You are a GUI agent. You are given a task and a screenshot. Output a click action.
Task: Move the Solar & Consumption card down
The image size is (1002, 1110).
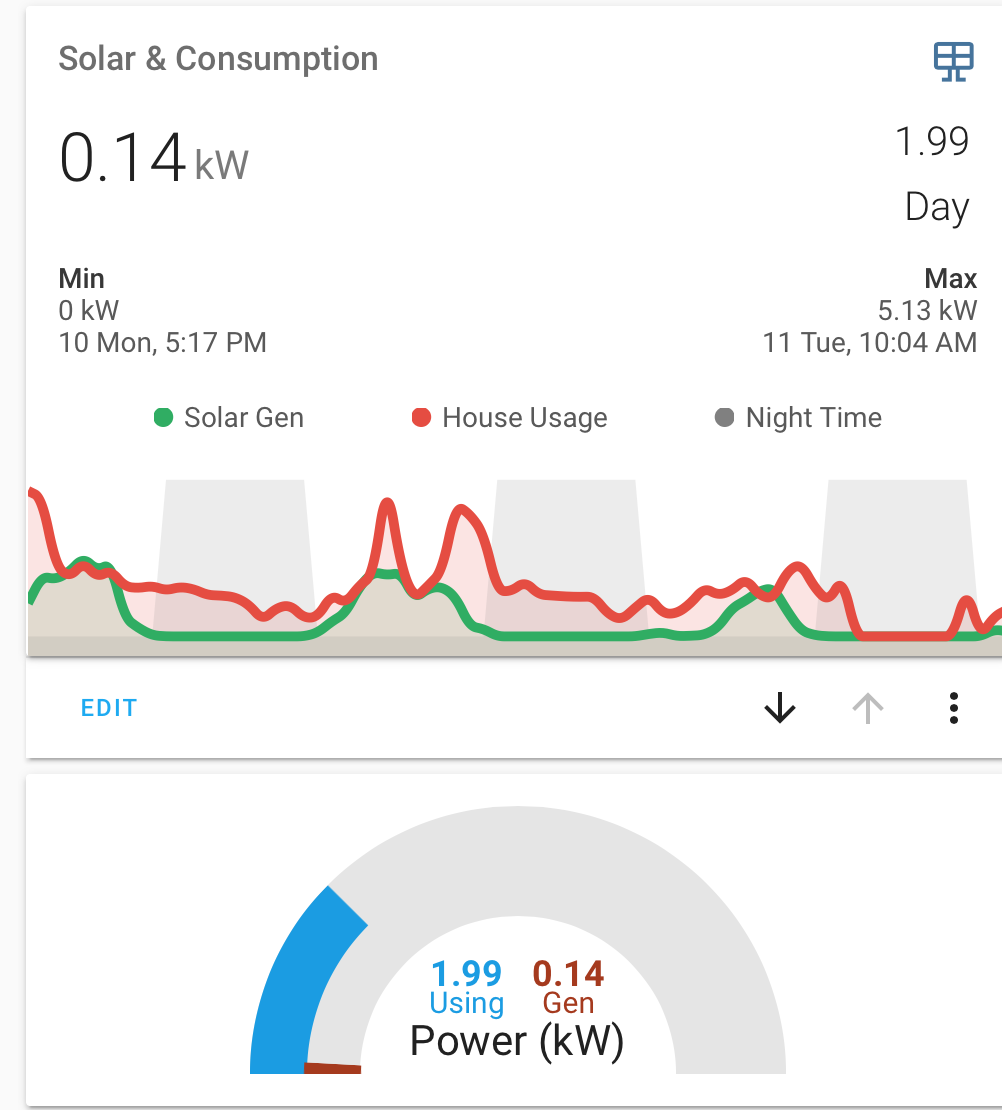click(779, 708)
